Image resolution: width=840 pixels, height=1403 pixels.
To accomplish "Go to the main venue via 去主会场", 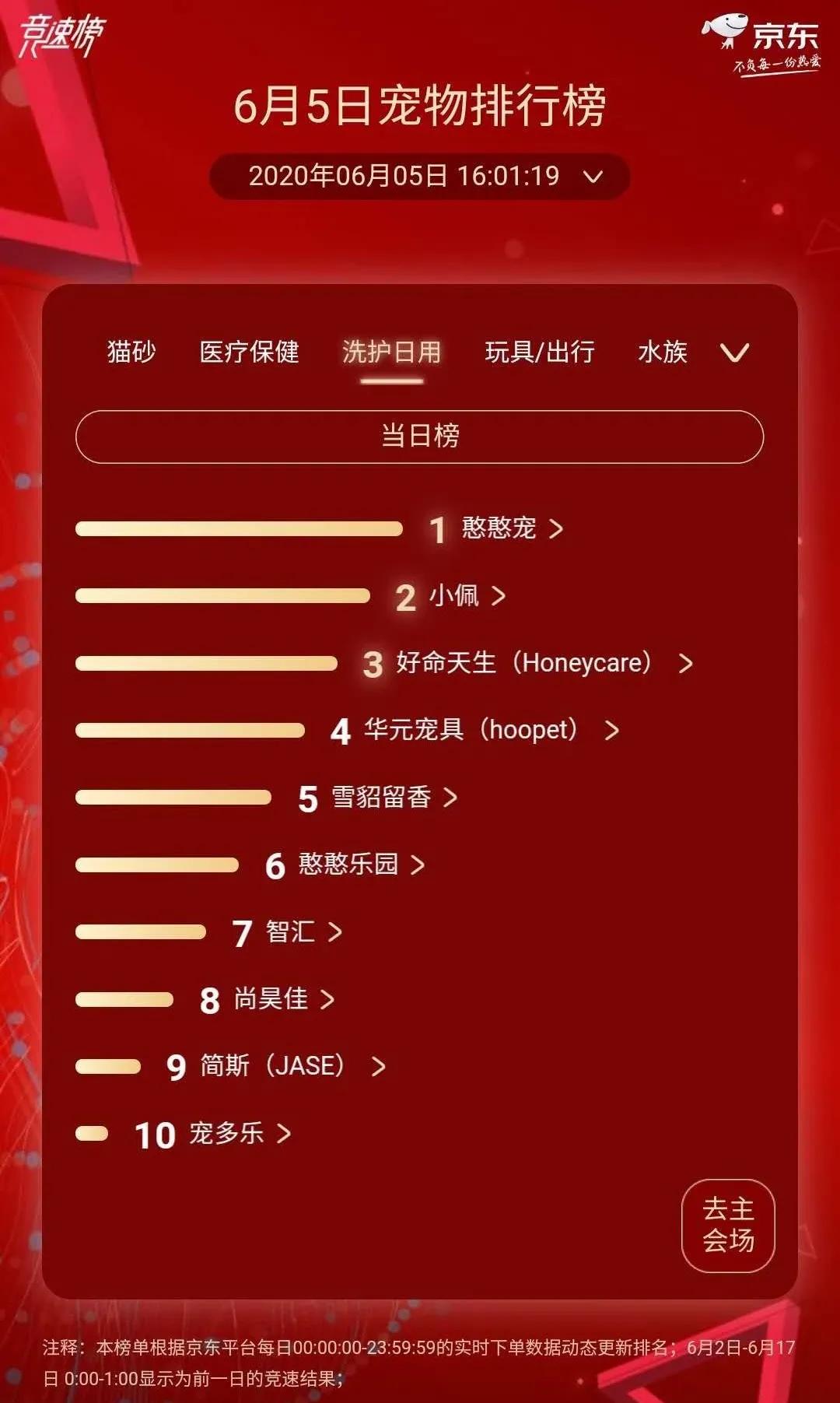I will click(728, 1226).
